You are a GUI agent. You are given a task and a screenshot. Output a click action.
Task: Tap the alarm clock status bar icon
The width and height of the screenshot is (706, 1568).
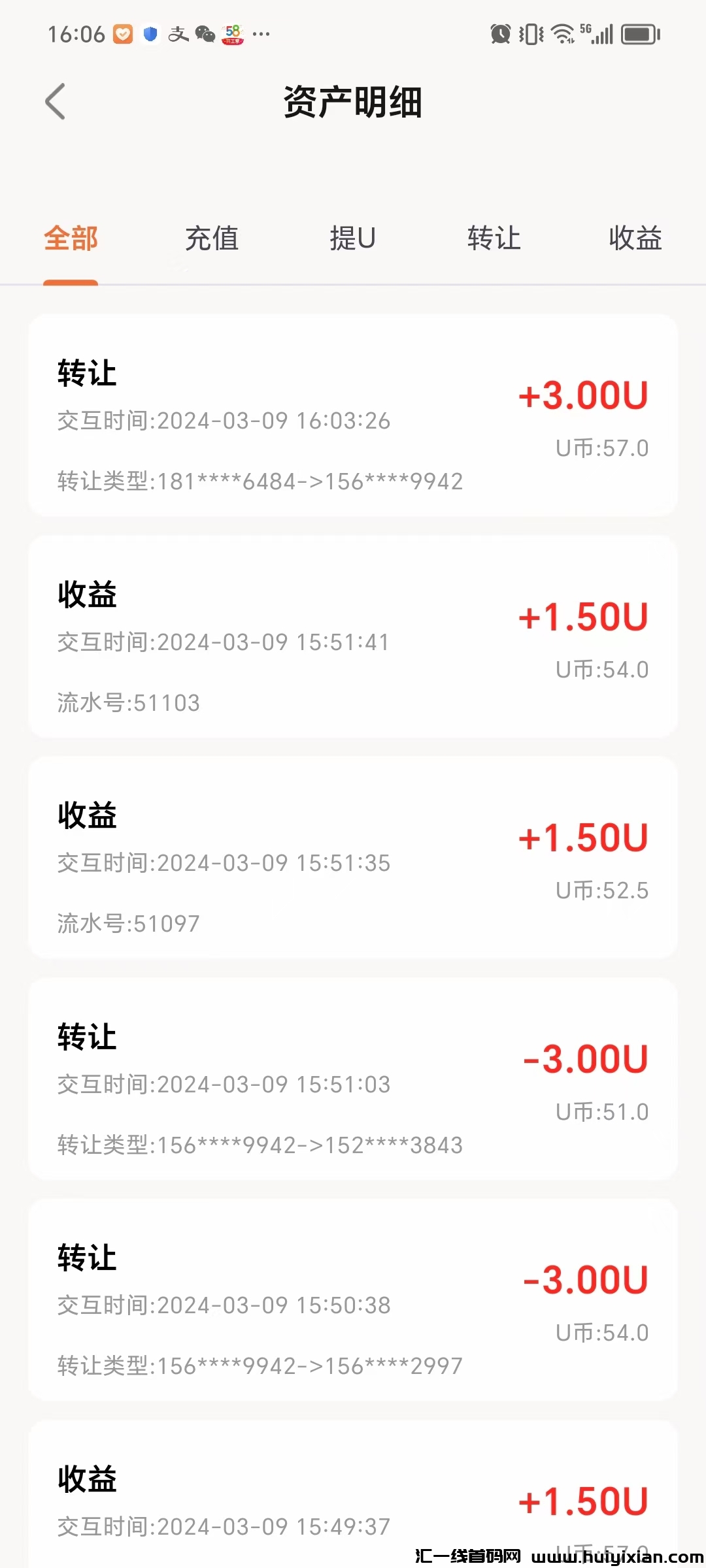499,33
